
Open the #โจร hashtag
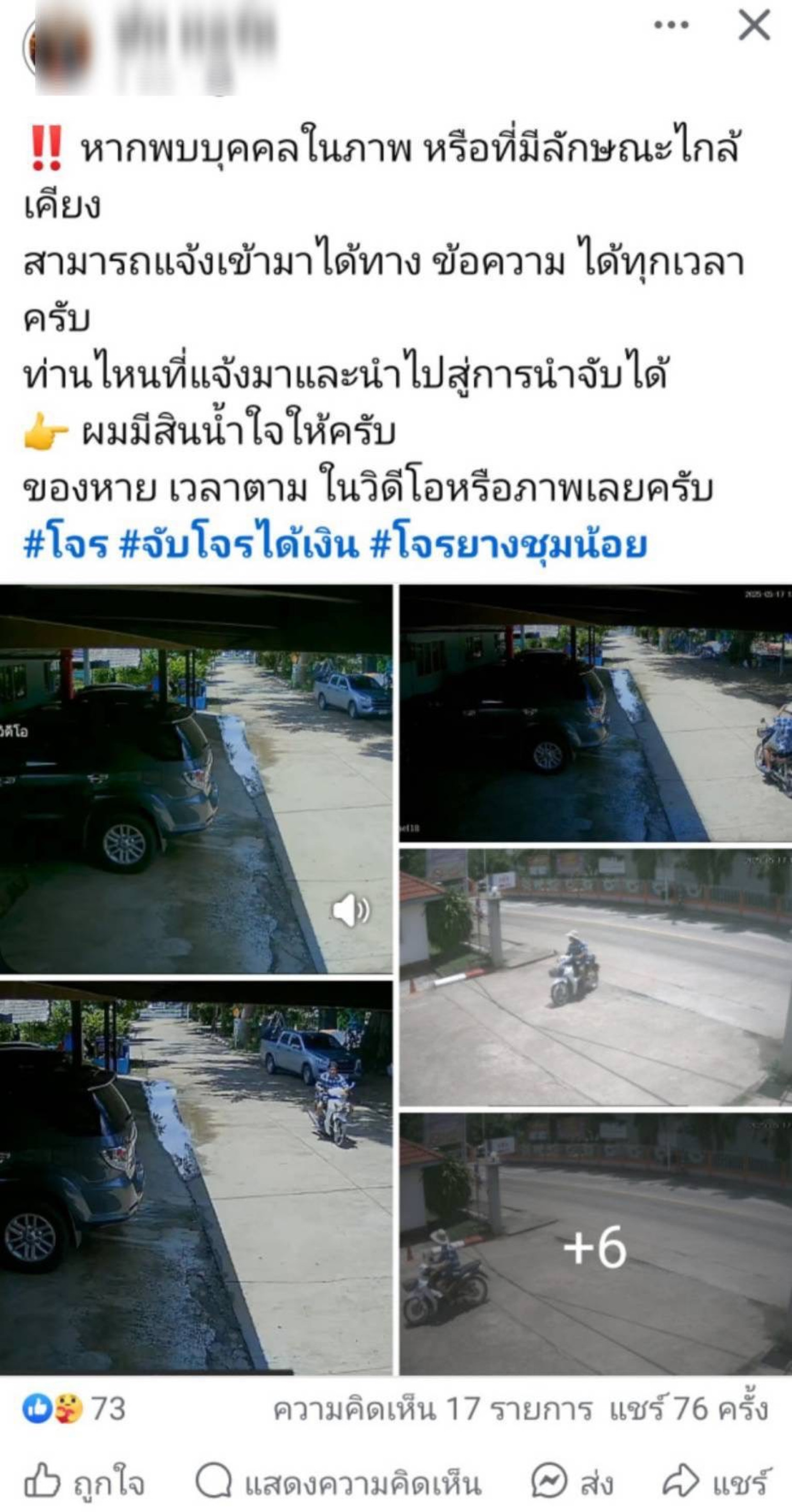point(65,545)
